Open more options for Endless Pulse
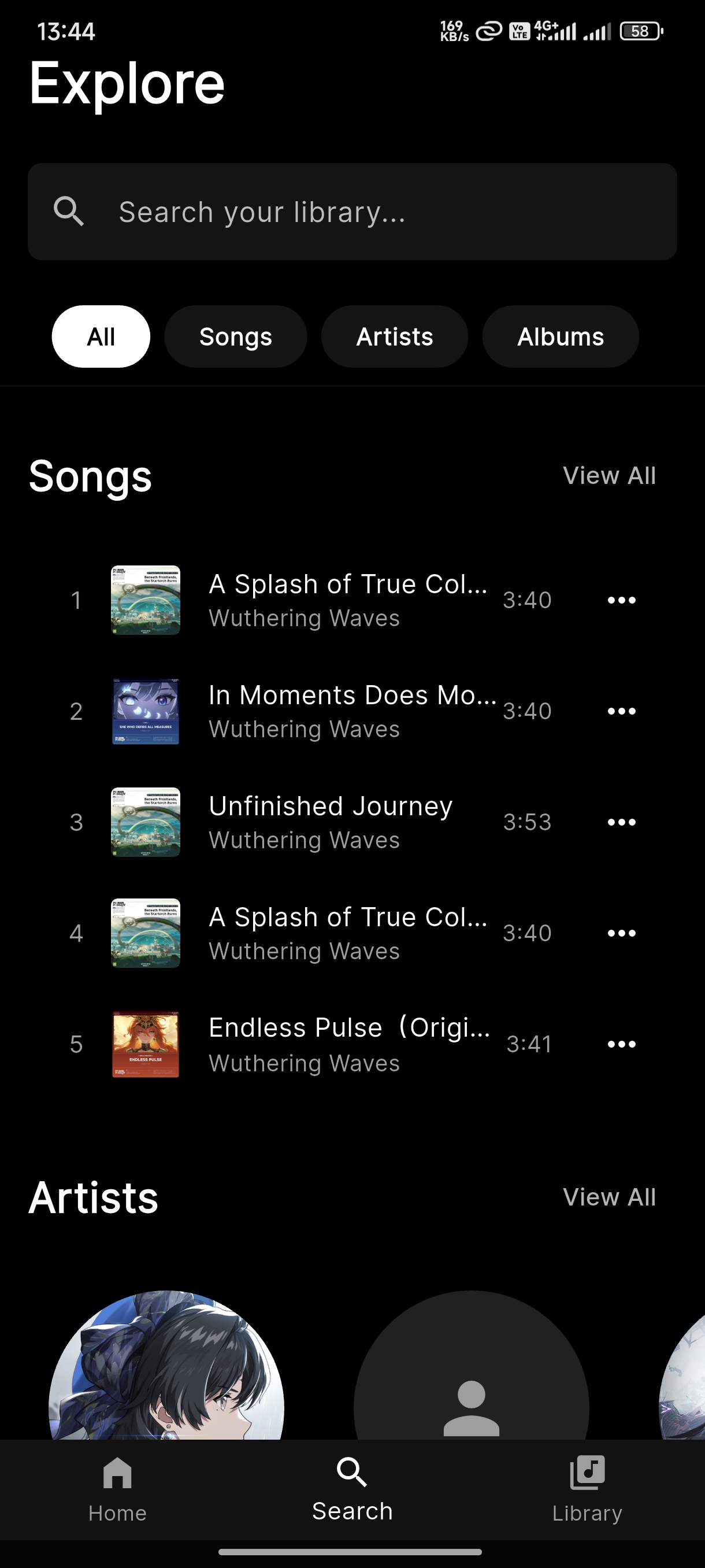 [621, 1044]
